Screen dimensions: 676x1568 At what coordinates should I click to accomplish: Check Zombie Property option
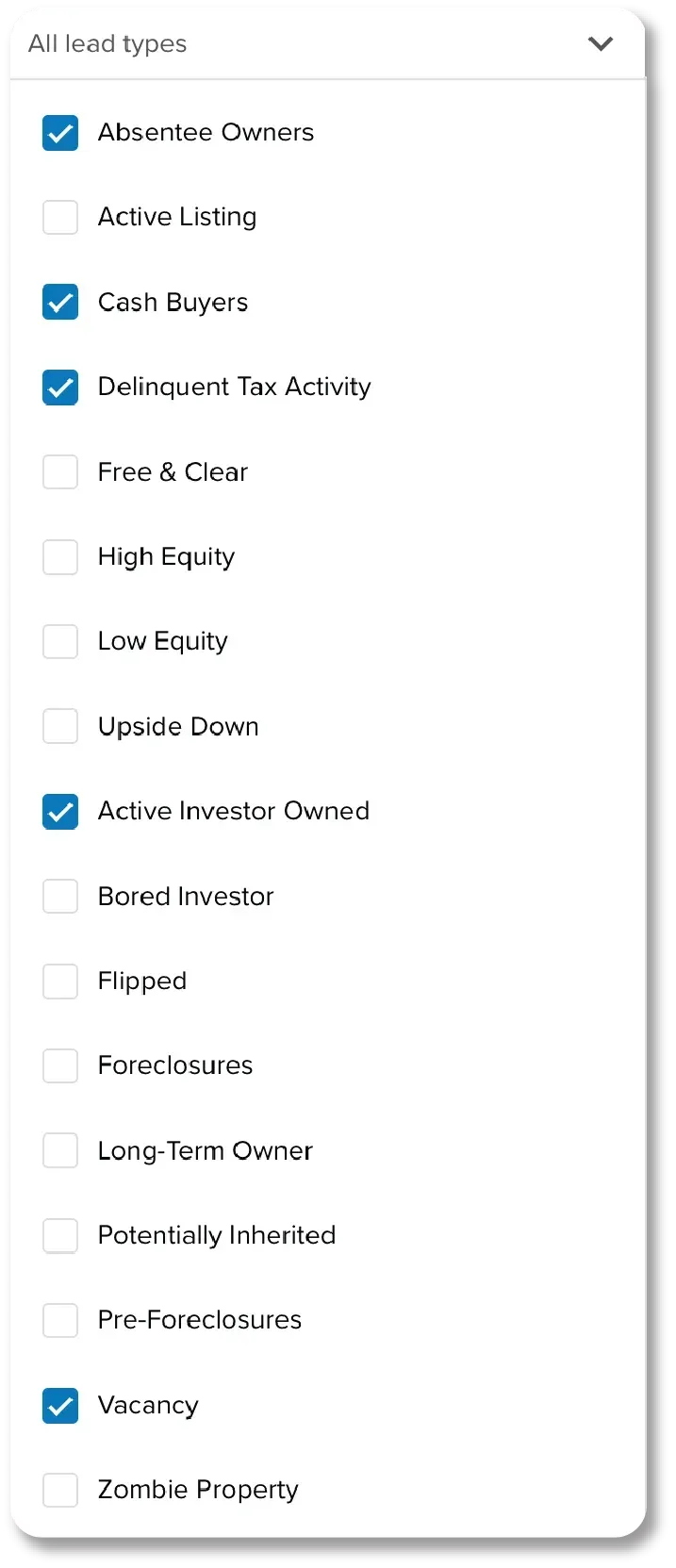(60, 1490)
